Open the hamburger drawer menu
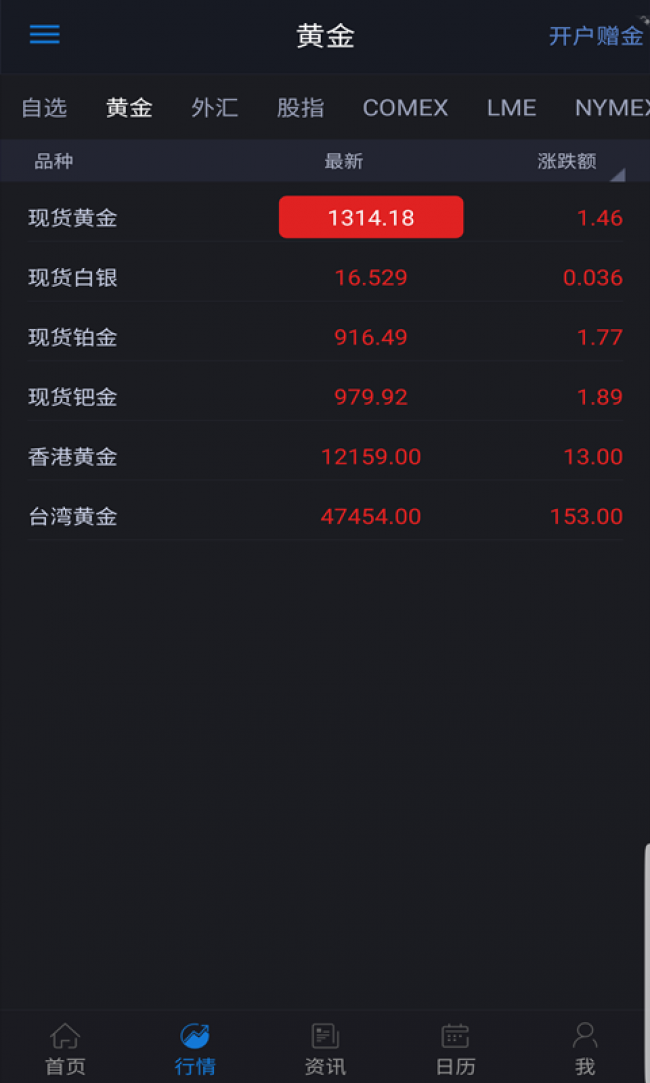Viewport: 650px width, 1083px height. point(45,35)
